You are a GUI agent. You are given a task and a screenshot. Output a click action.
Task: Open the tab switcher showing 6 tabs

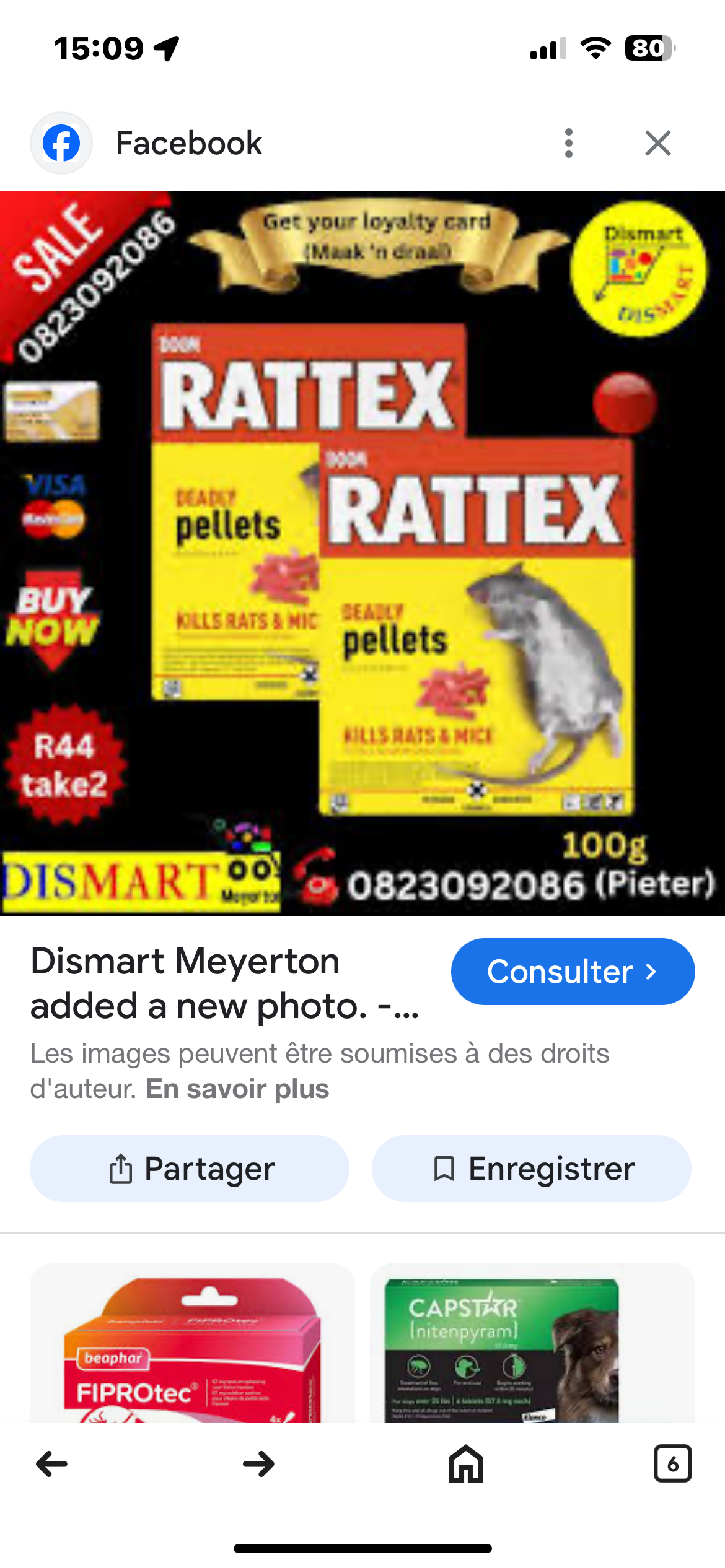[673, 1464]
